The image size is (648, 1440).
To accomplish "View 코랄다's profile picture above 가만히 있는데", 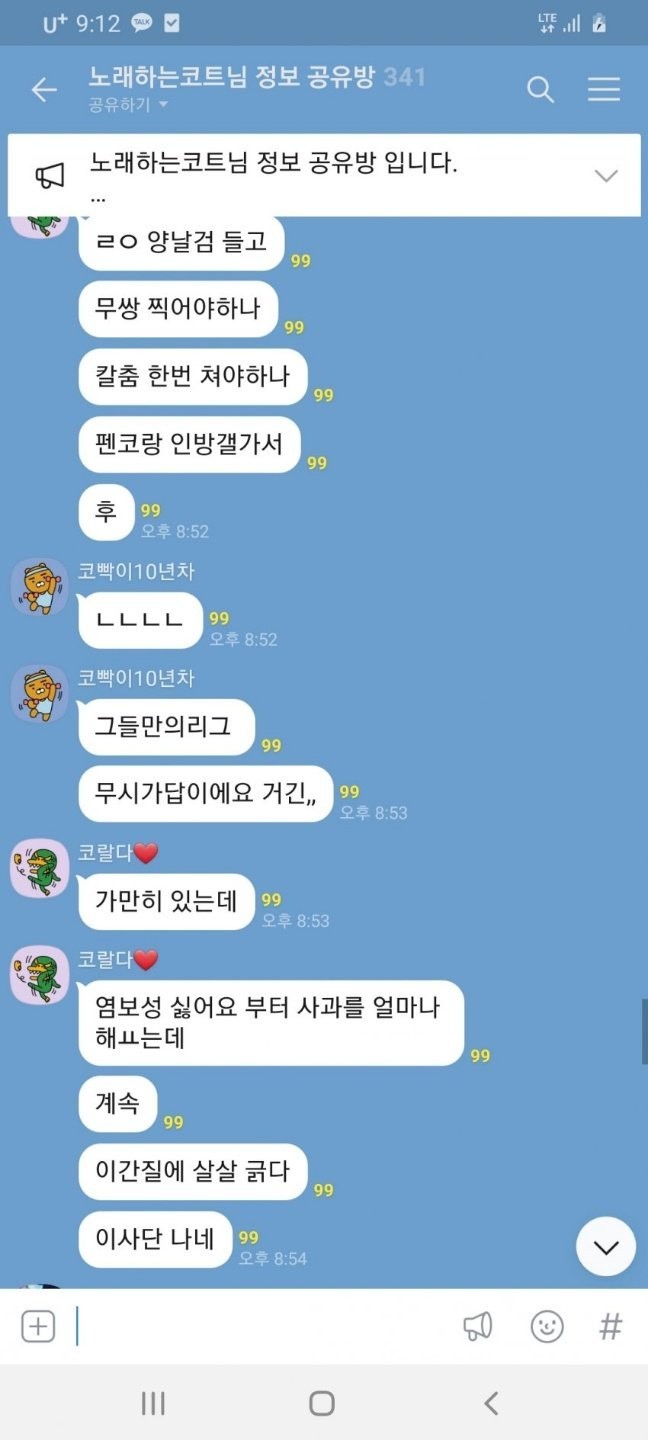I will tap(39, 868).
